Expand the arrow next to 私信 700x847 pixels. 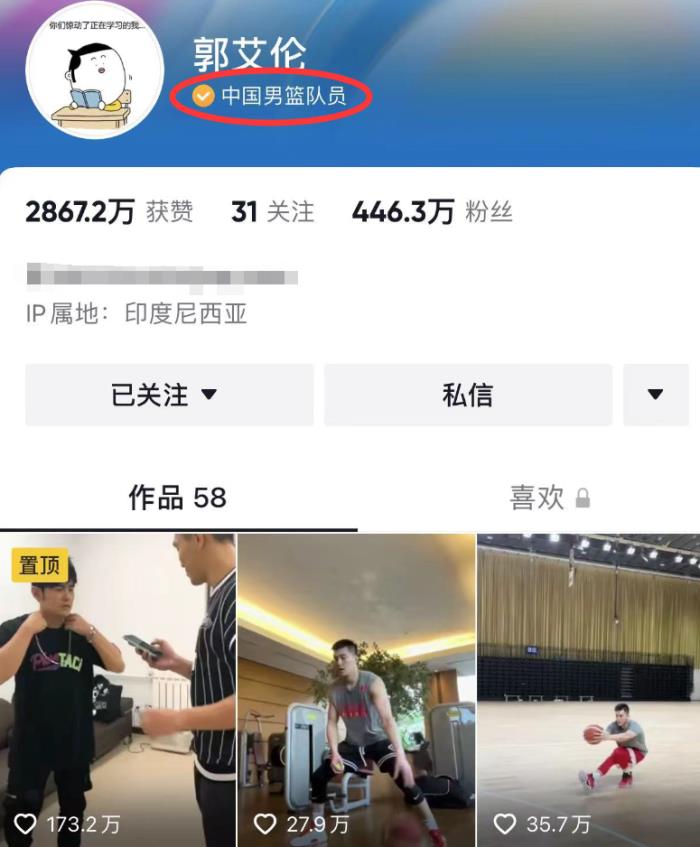(x=655, y=395)
